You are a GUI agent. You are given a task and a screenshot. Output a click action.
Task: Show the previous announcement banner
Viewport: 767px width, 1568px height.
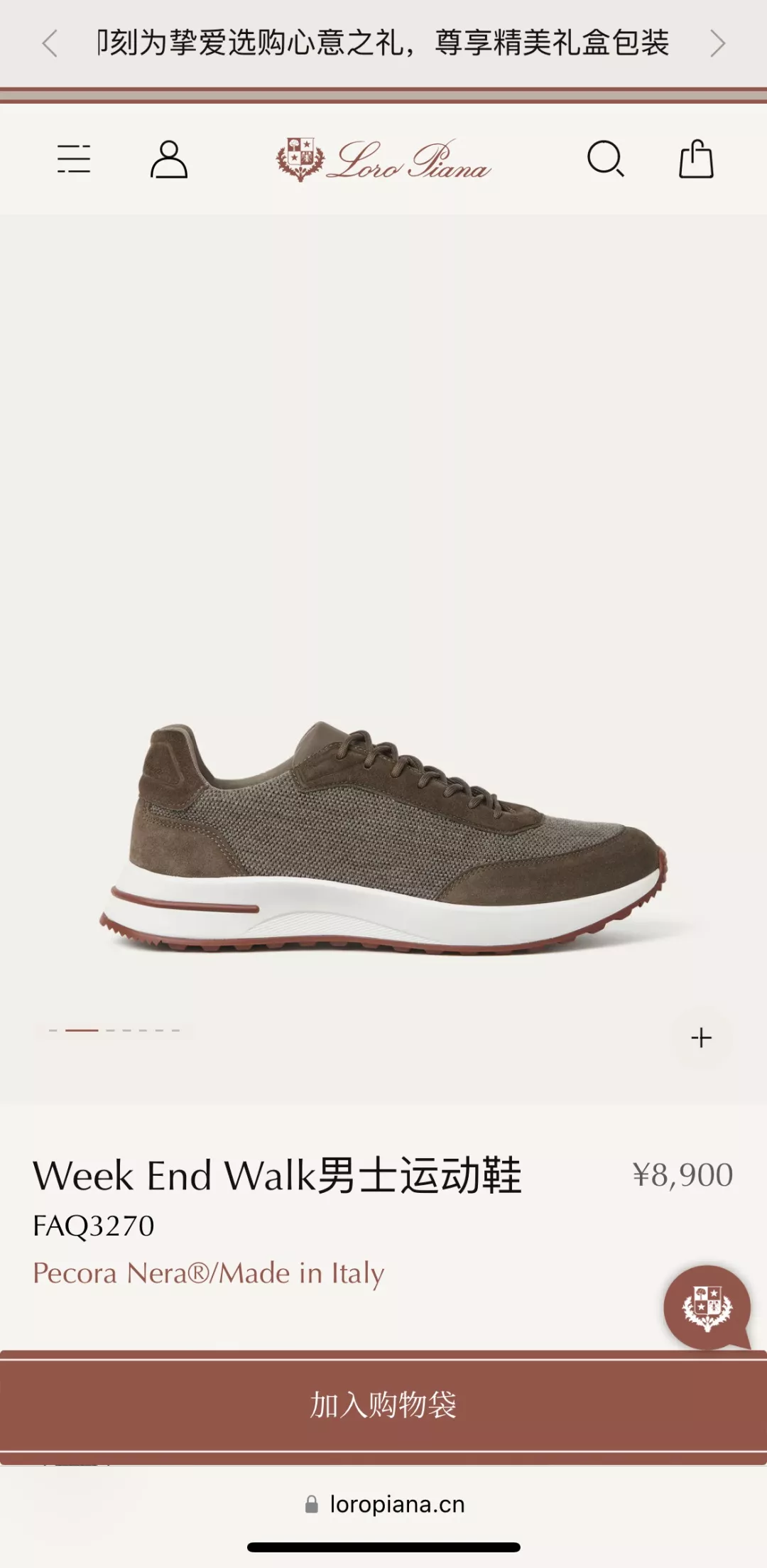click(49, 43)
